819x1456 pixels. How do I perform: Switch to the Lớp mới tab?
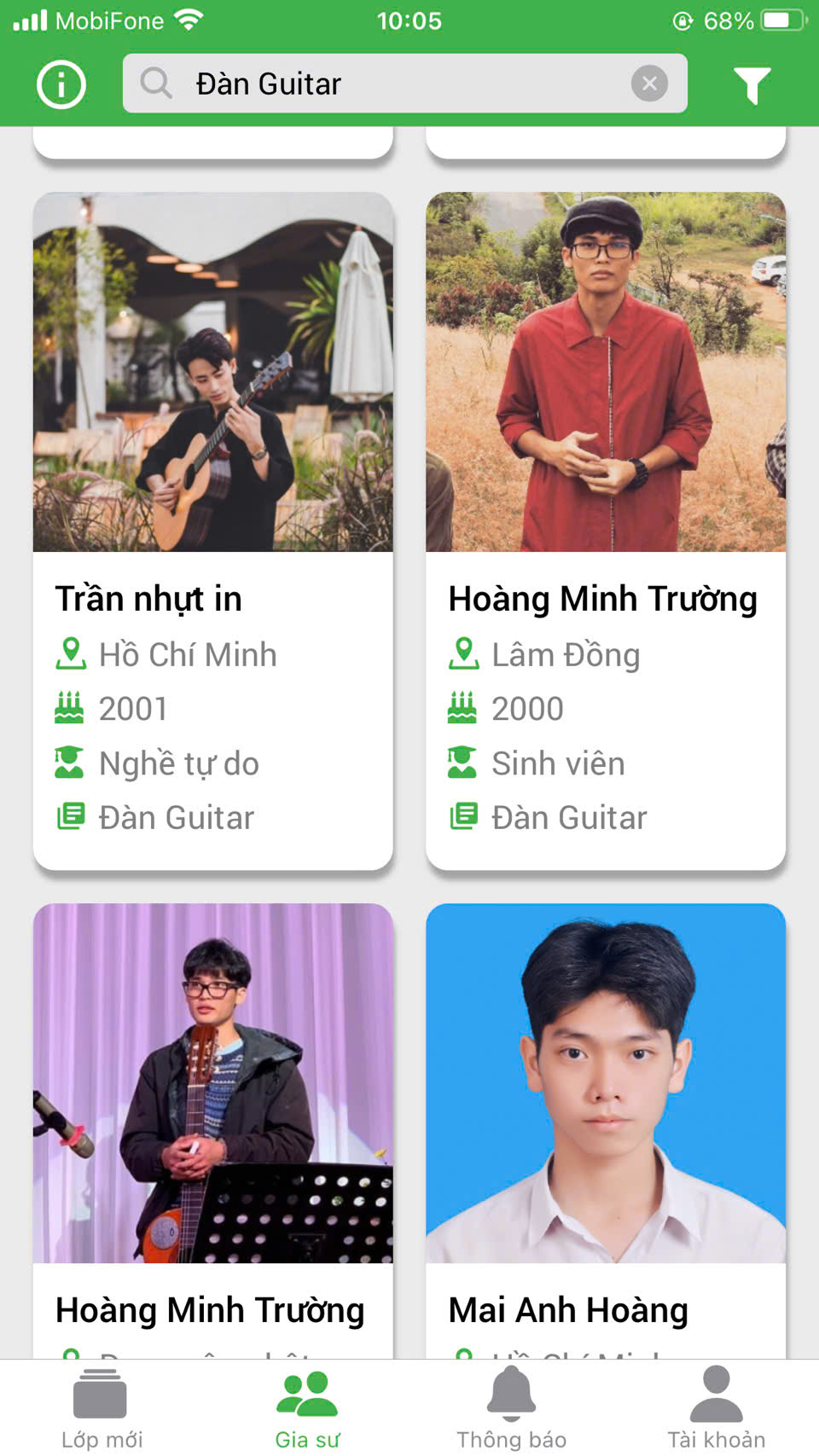(x=102, y=1408)
